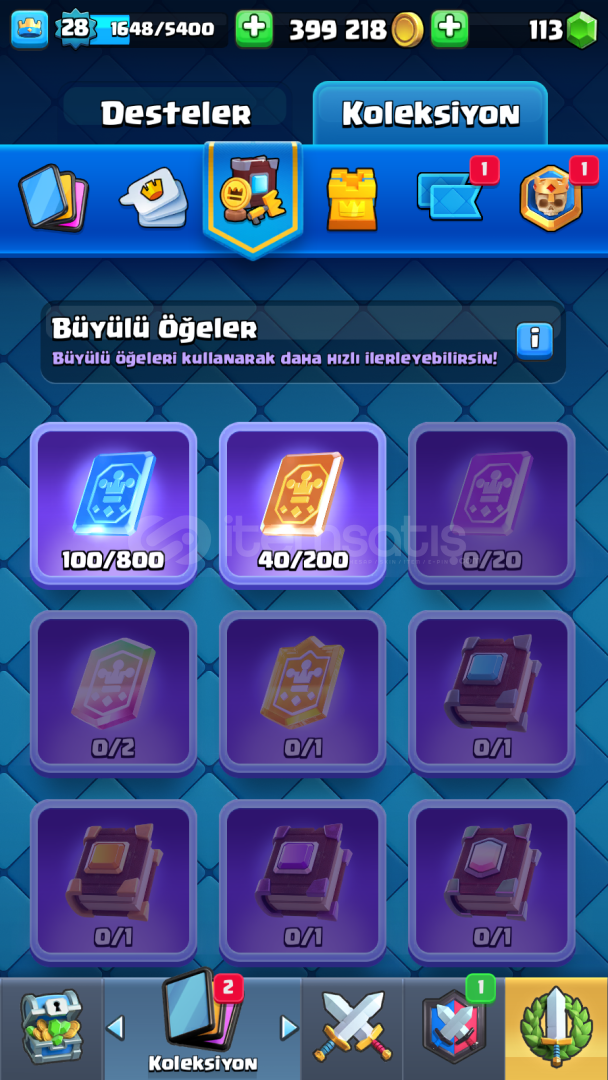Switch to the Desteler tab
Viewport: 608px width, 1080px height.
coord(175,113)
